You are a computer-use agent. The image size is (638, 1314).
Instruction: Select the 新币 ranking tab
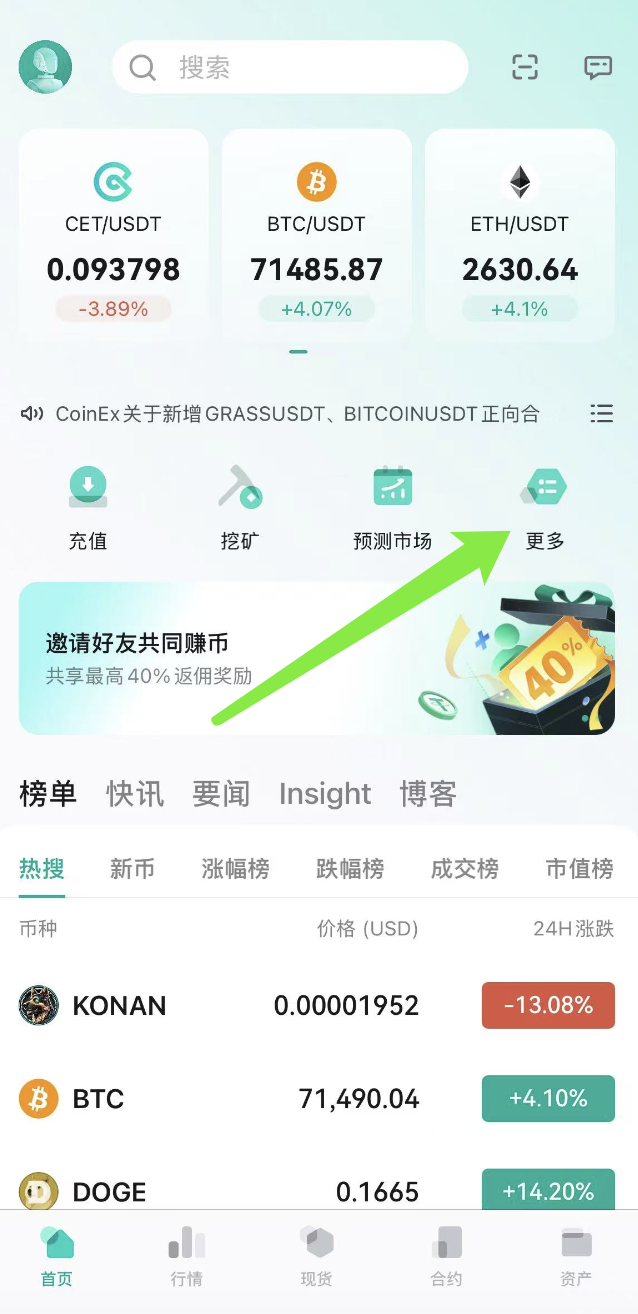click(132, 869)
